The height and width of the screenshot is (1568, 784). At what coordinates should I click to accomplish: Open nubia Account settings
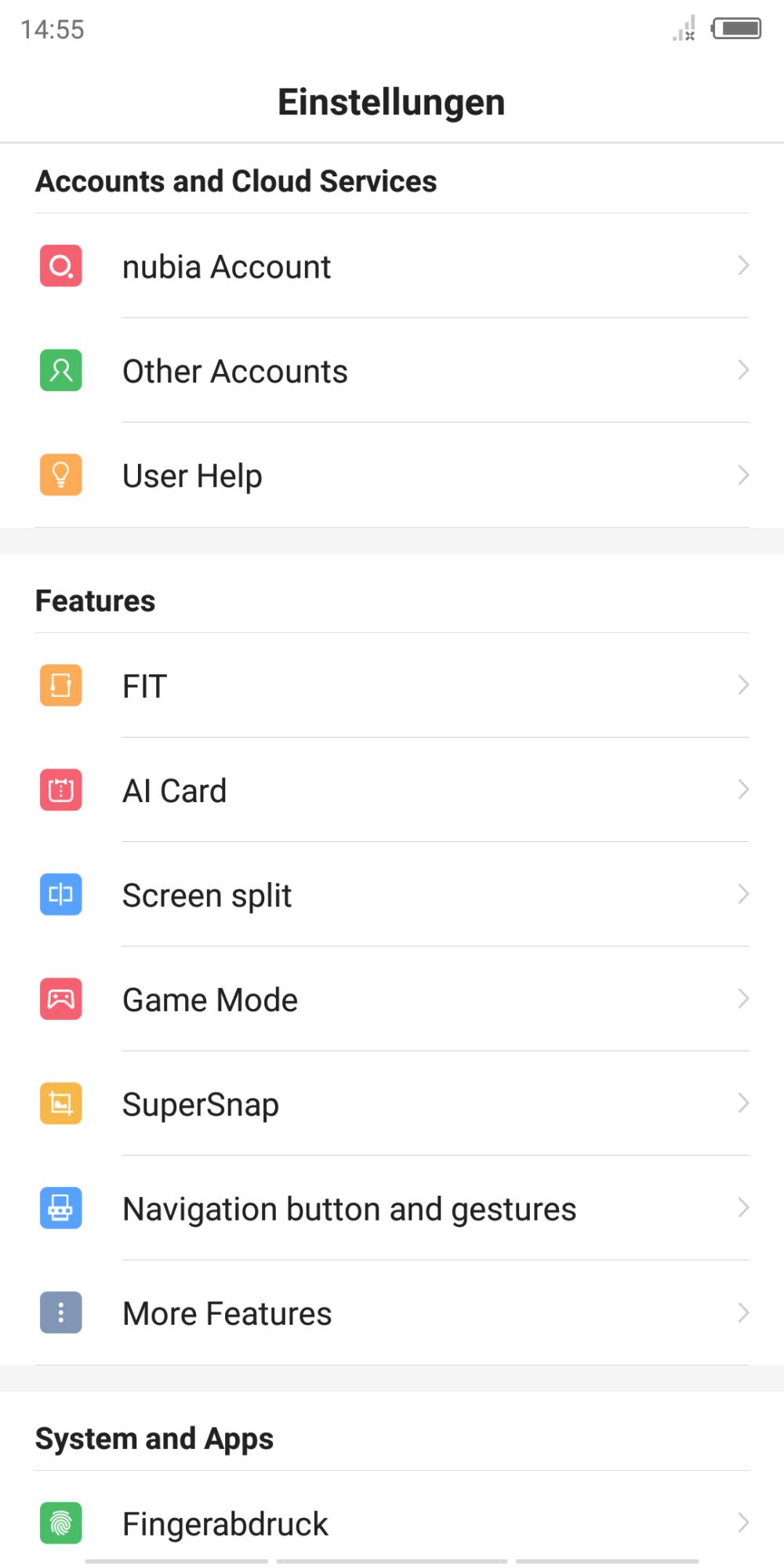(392, 266)
